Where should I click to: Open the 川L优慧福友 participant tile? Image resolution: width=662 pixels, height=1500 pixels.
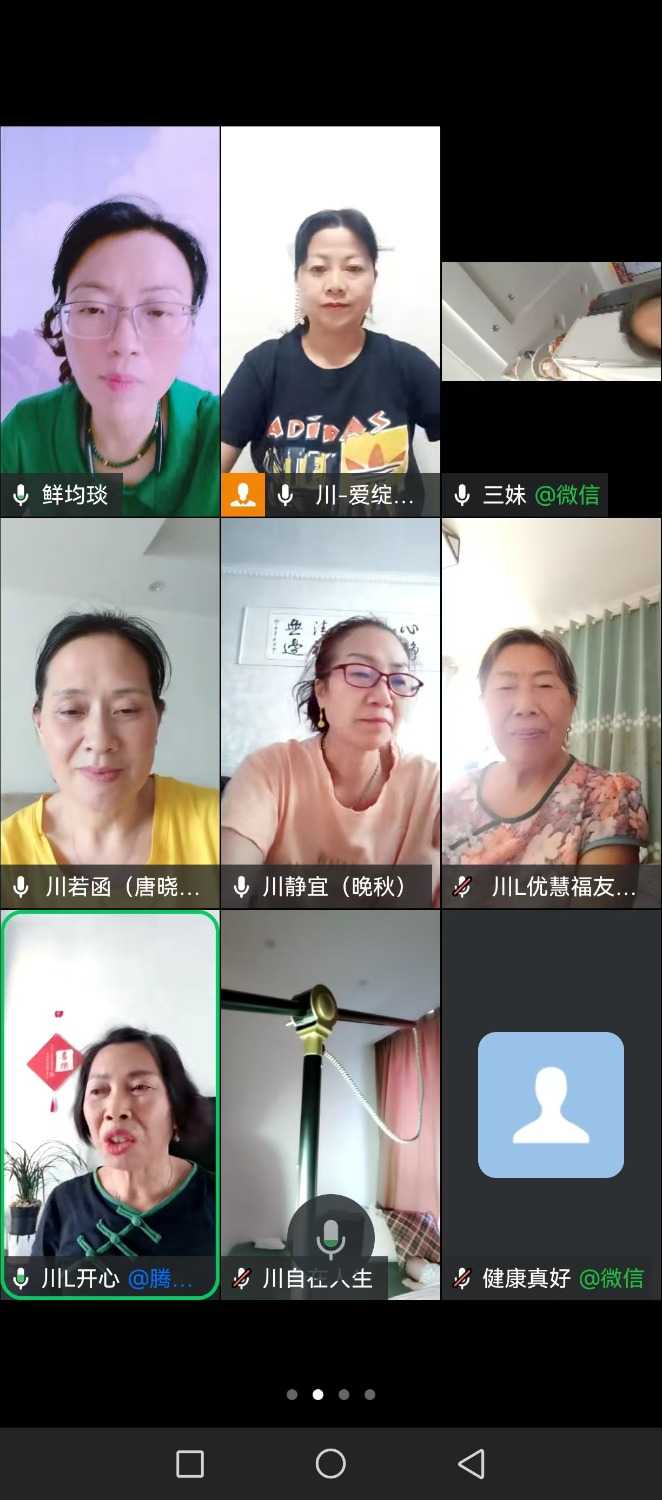(551, 712)
